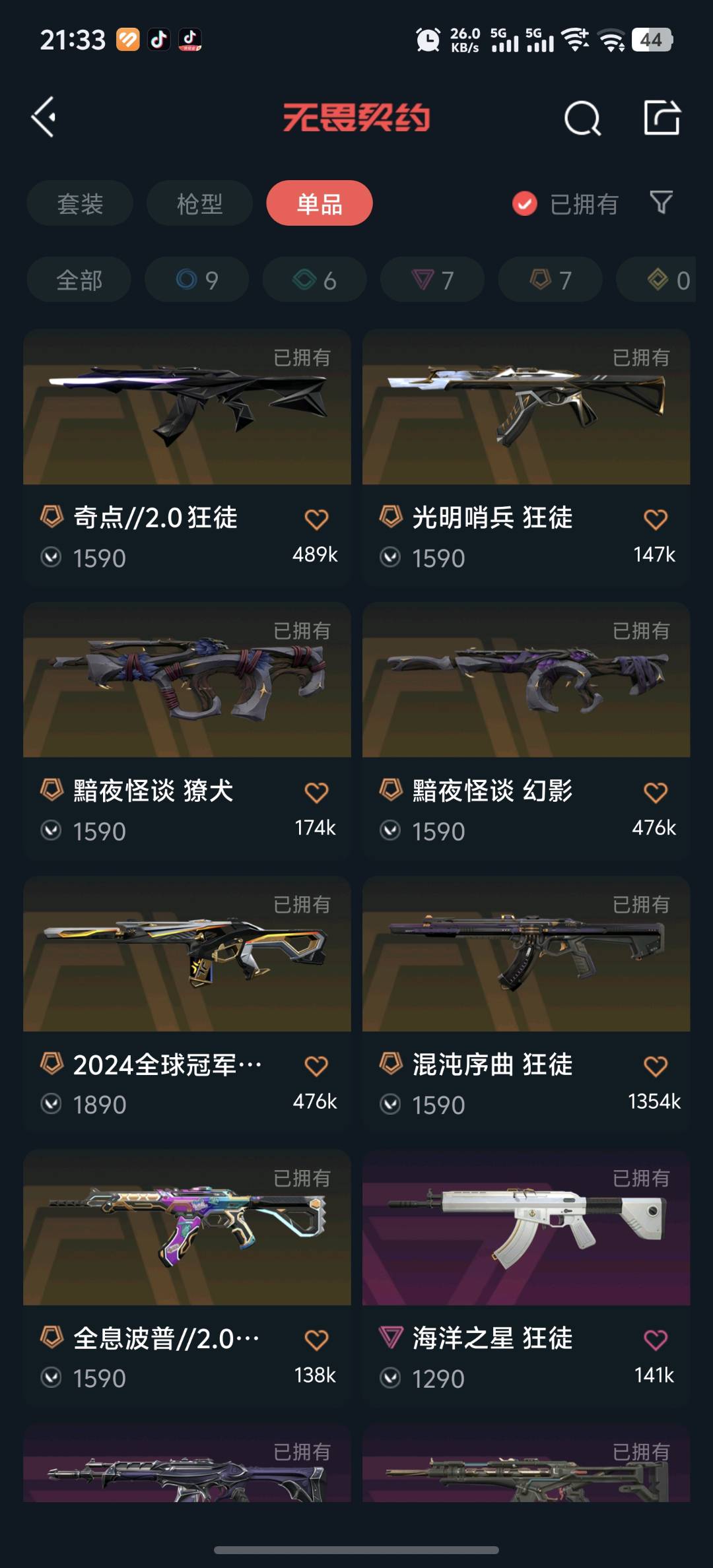
Task: Like the 黯夜怪谈 幻影 skin
Action: [x=655, y=793]
